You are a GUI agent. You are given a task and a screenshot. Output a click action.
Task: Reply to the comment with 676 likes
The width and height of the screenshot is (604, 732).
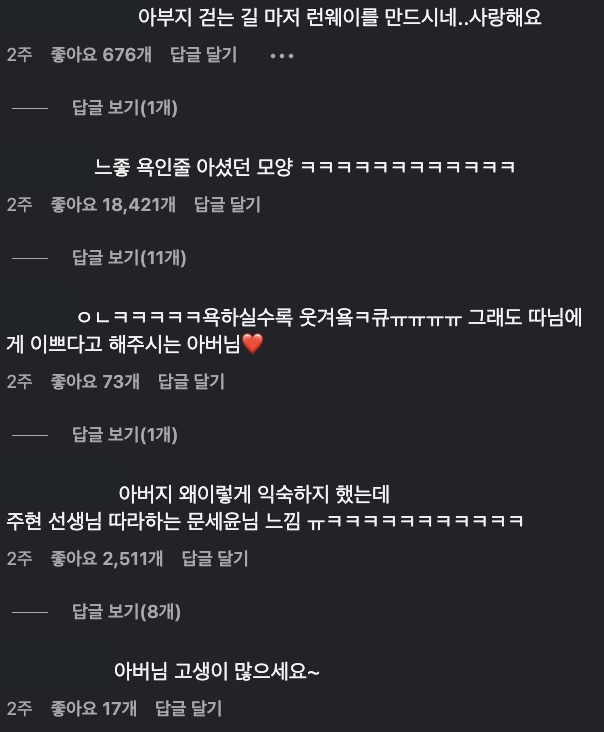203,55
